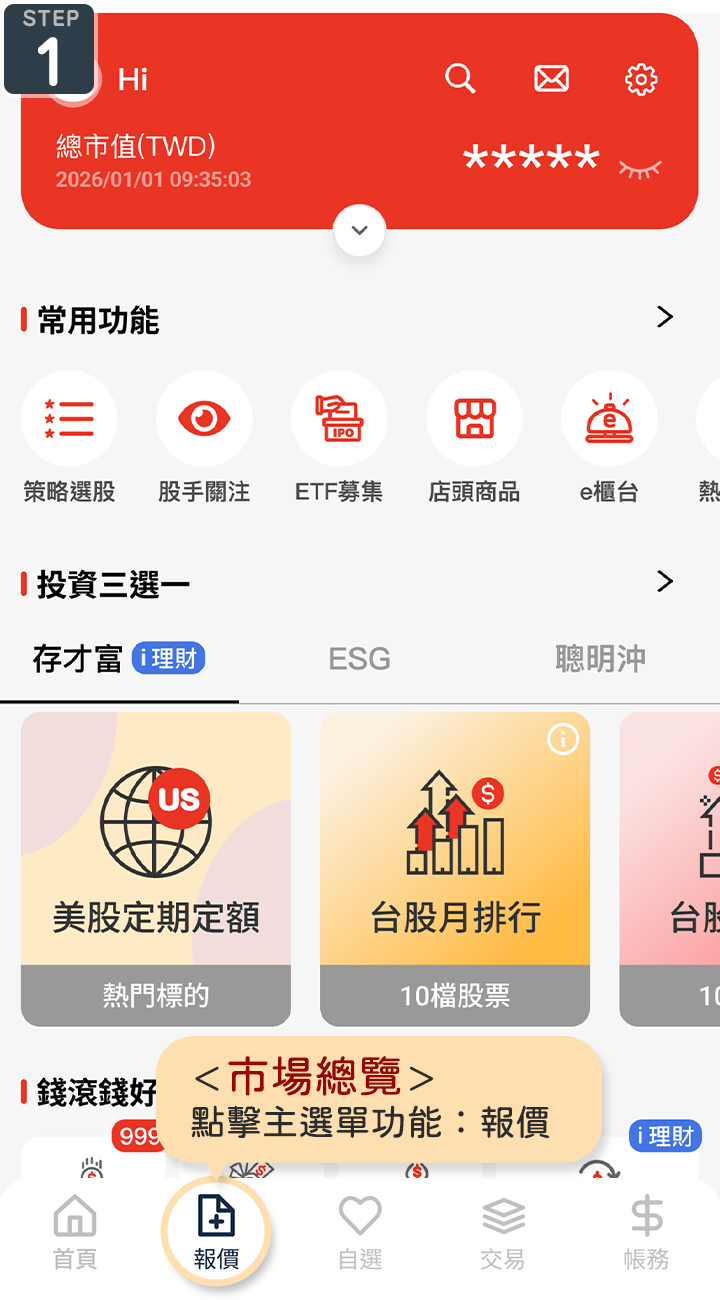
Task: Switch to the 聰明沖 tab
Action: (x=600, y=659)
